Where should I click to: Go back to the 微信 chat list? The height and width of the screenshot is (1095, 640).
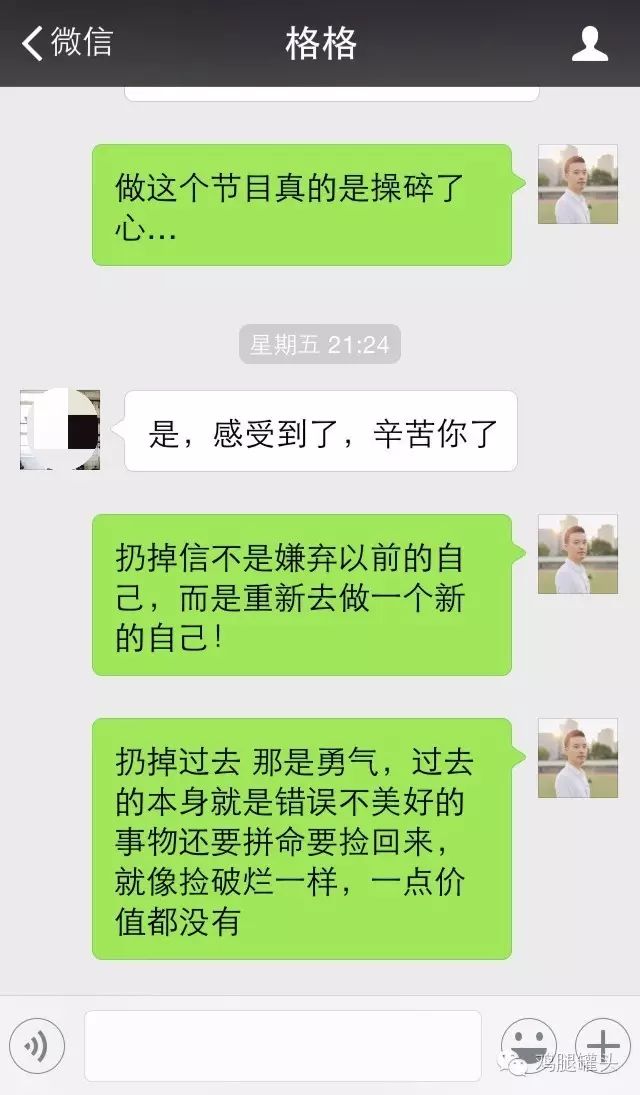pos(66,43)
